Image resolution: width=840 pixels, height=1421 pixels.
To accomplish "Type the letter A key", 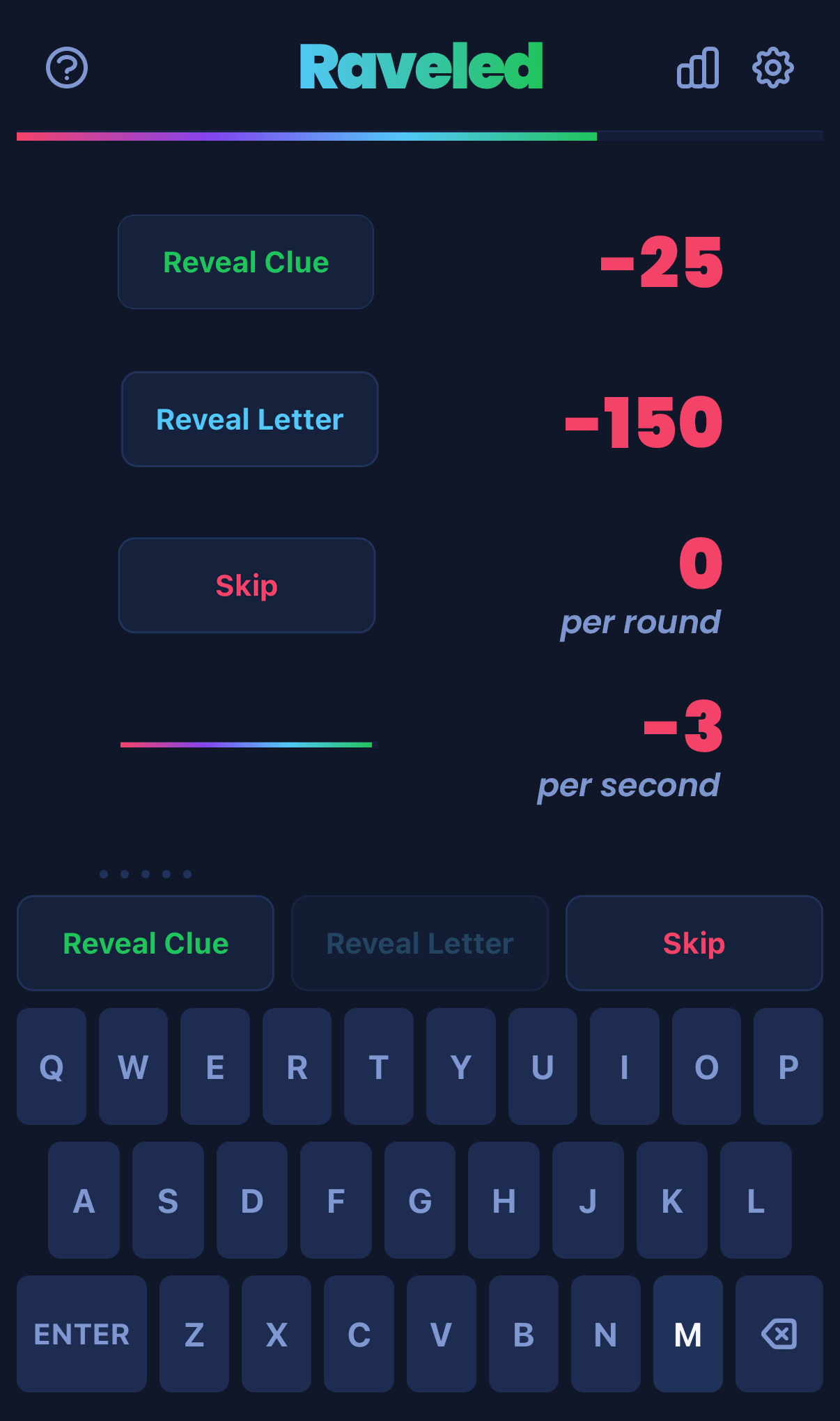I will tap(84, 1200).
